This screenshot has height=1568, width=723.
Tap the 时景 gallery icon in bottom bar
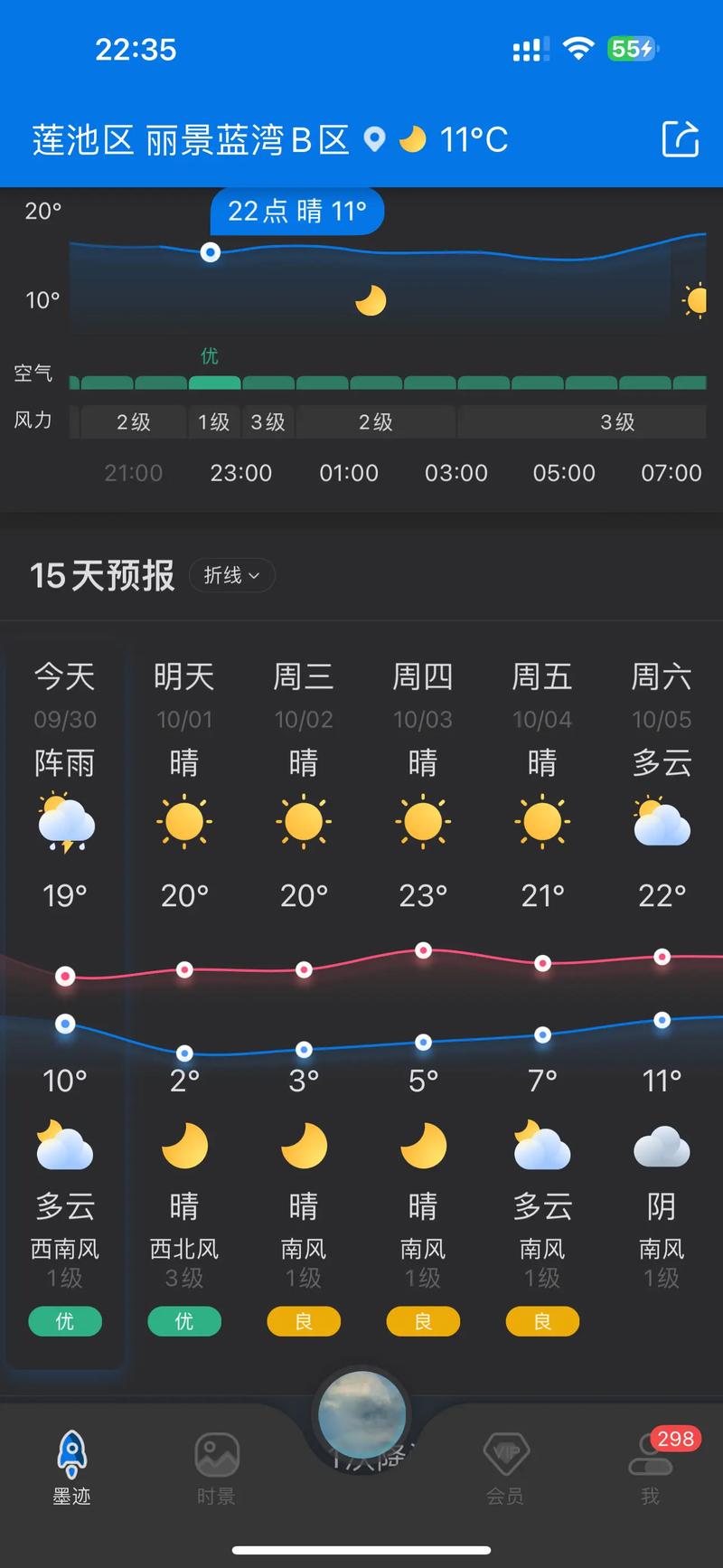(x=215, y=1455)
